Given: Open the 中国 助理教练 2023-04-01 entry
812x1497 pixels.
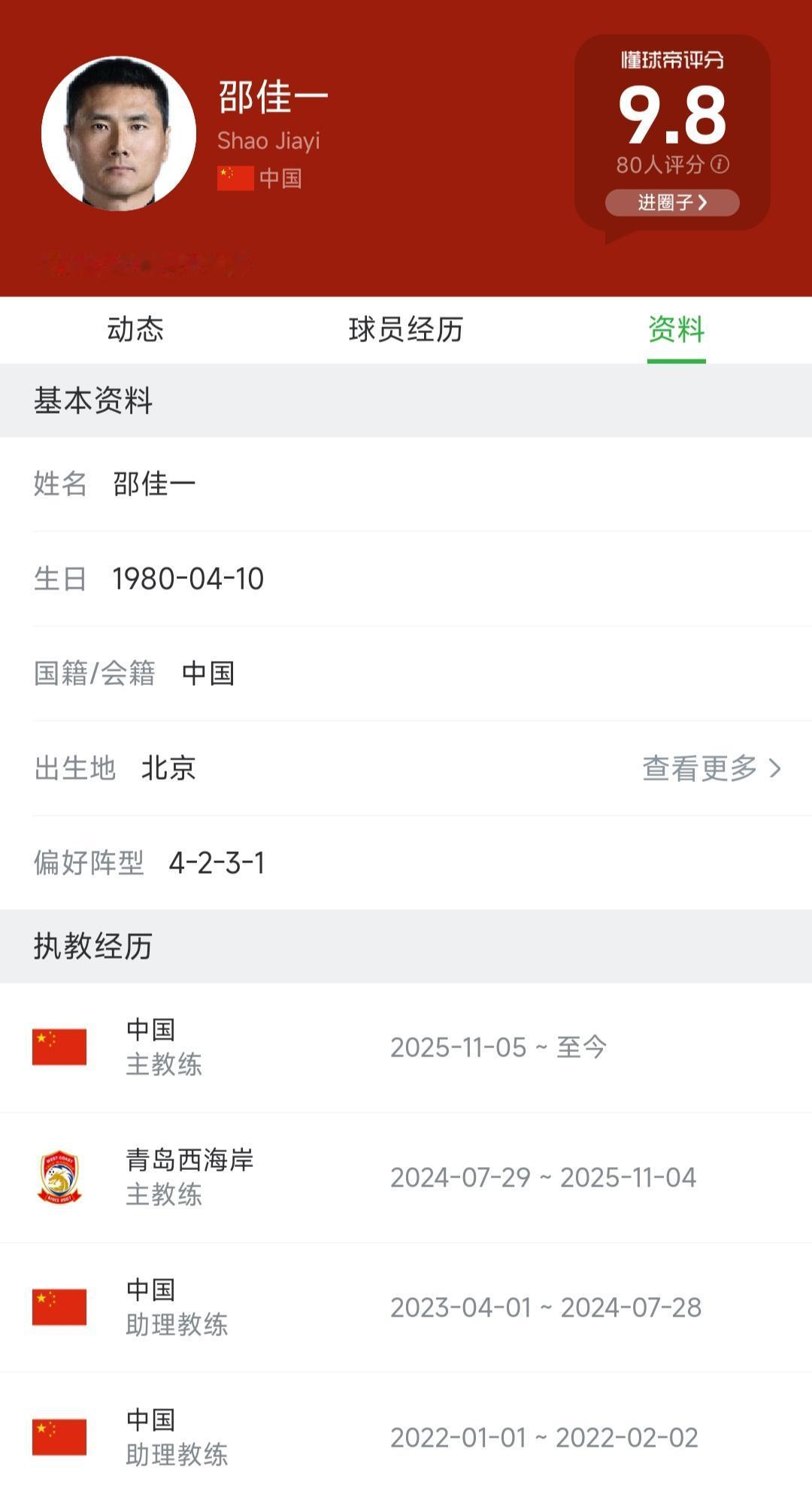Looking at the screenshot, I should pos(406,1308).
